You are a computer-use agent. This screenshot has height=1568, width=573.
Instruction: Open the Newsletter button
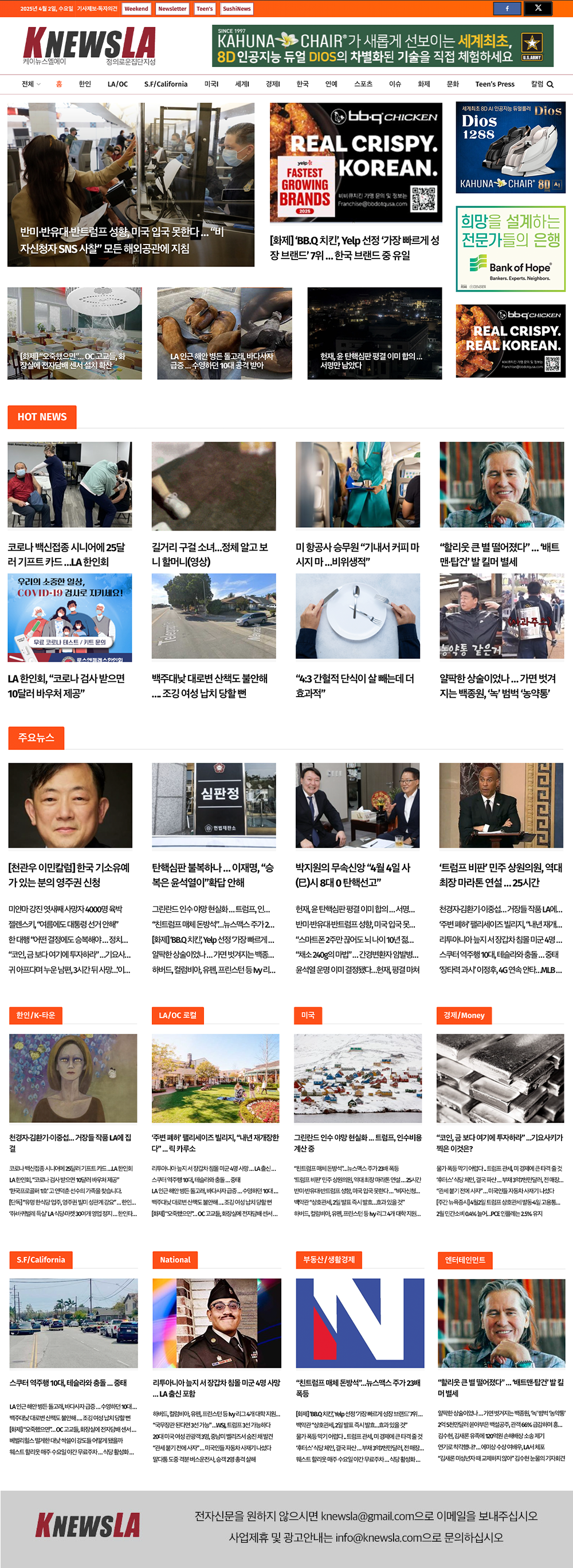coord(172,9)
